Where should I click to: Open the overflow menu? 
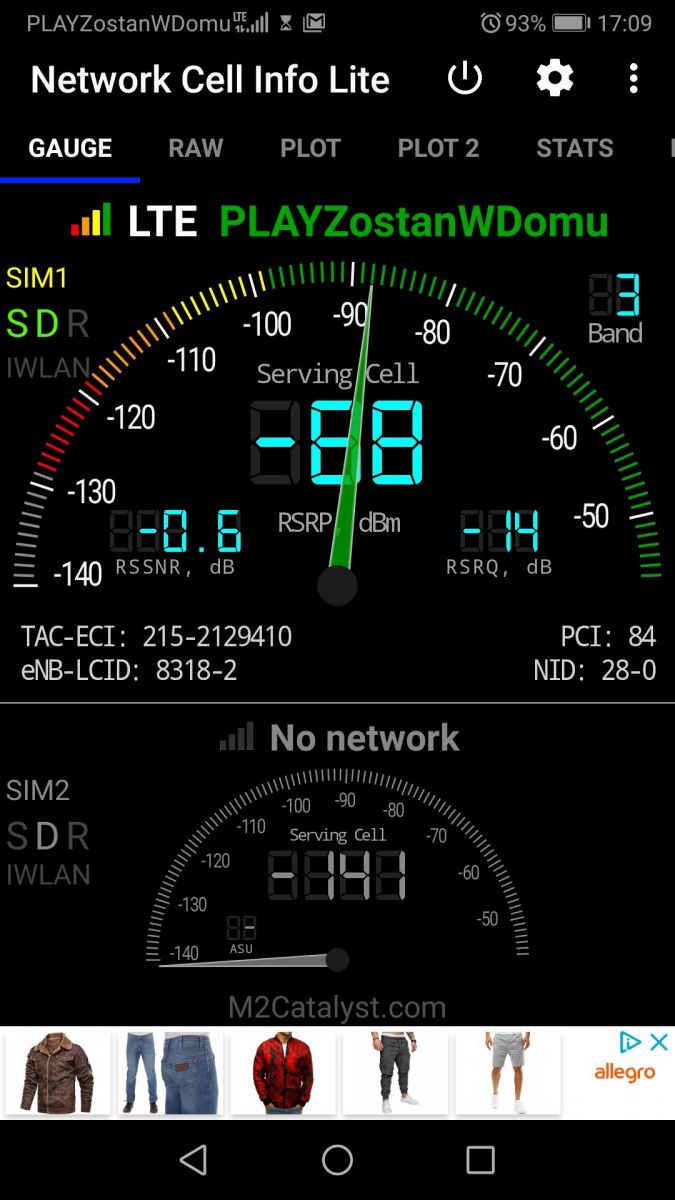click(633, 79)
